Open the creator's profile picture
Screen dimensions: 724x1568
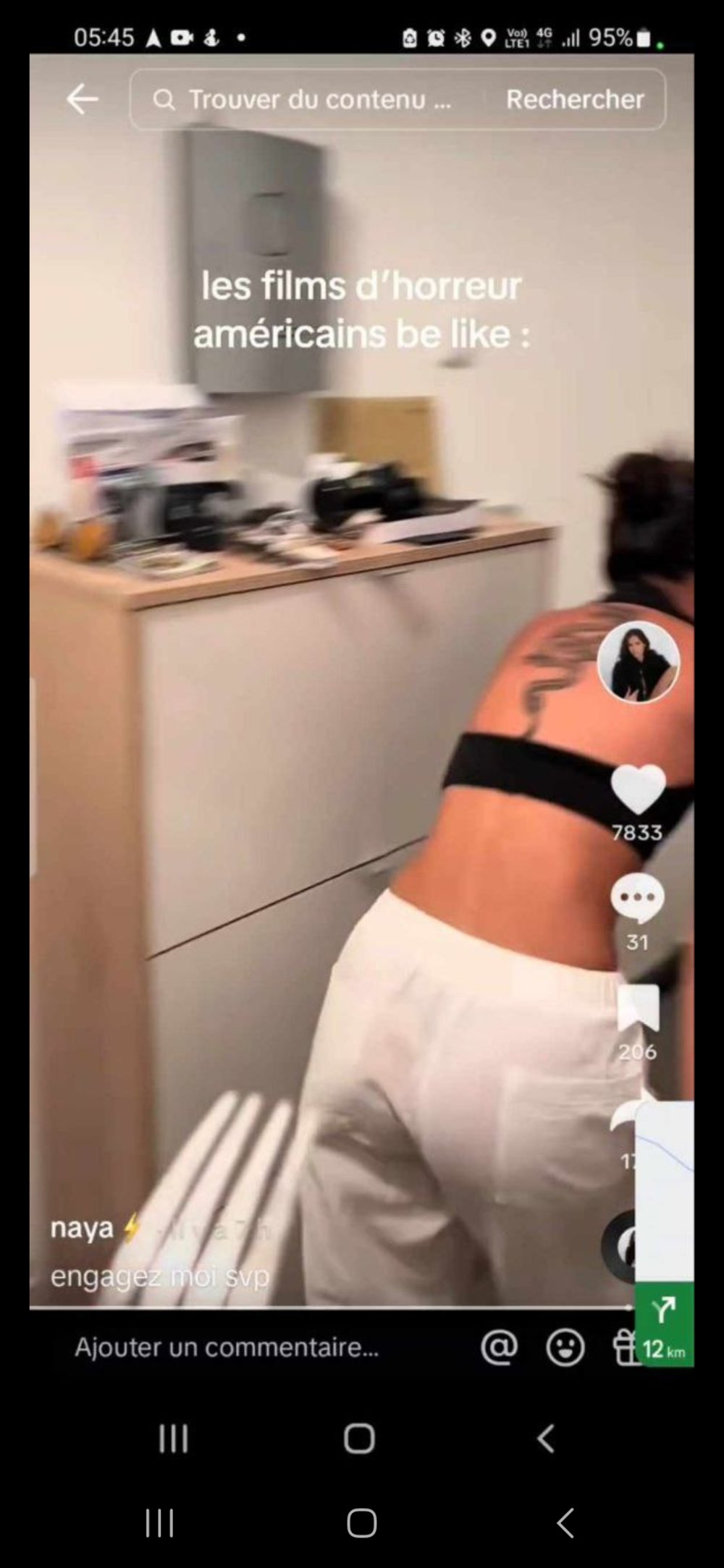[x=638, y=662]
